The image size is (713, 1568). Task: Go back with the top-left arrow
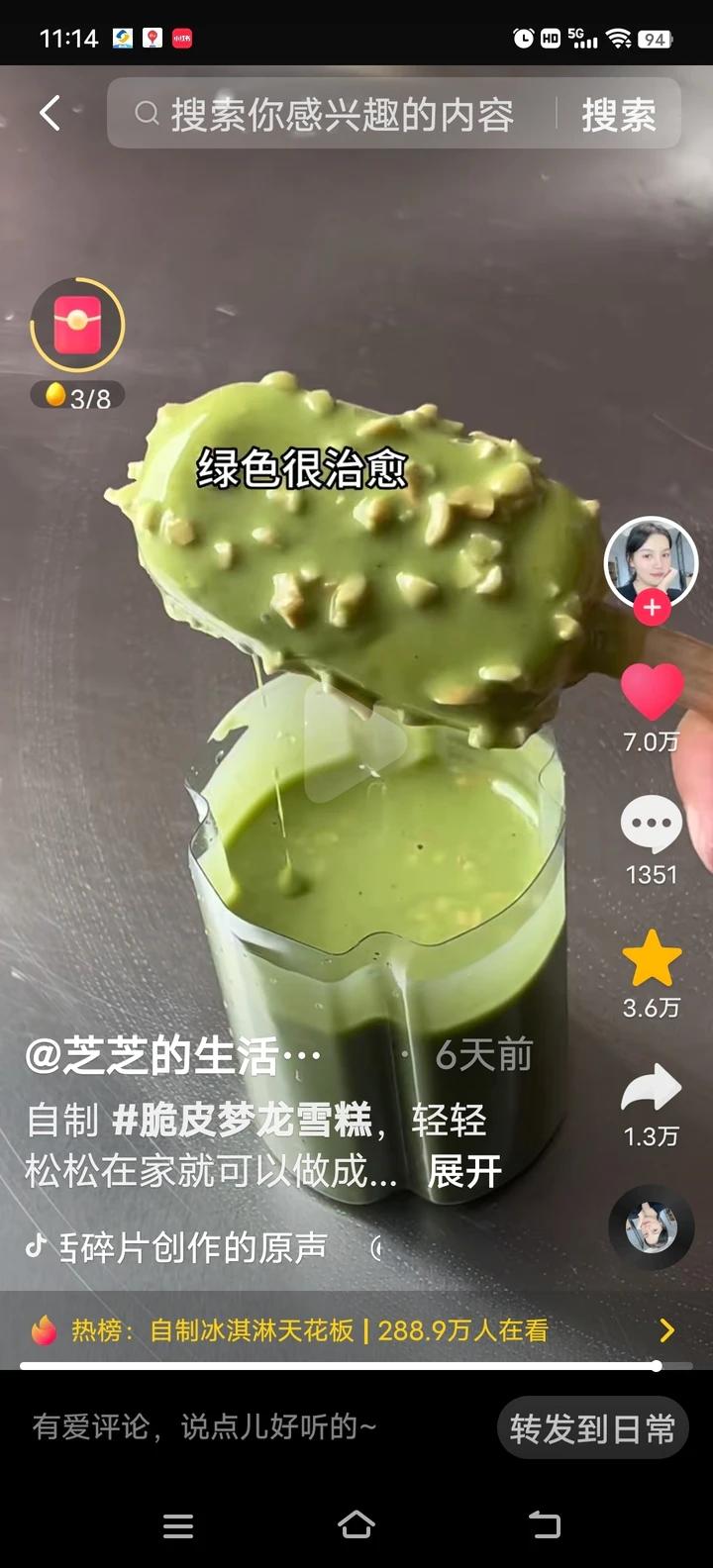coord(51,114)
